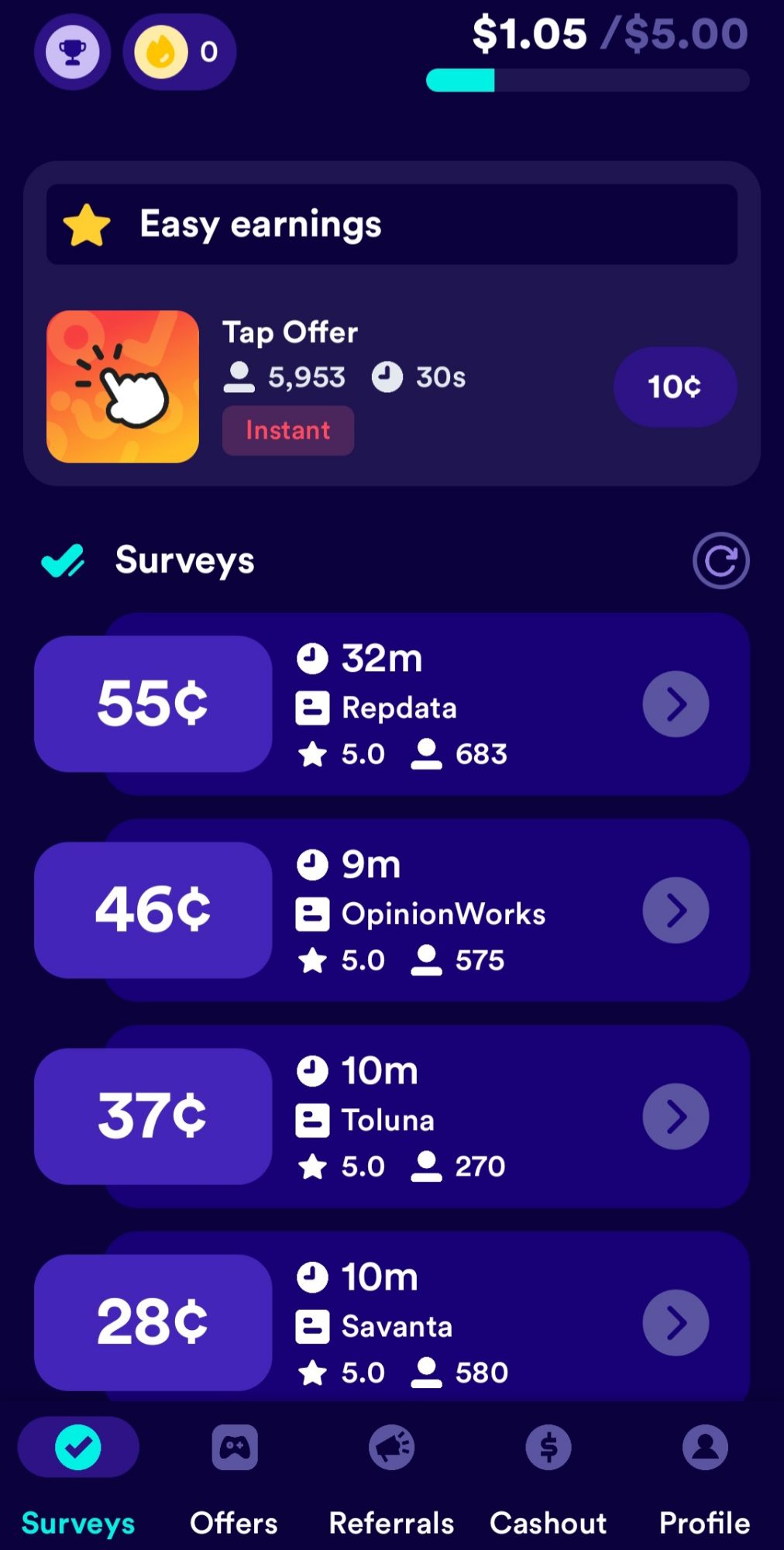Viewport: 784px width, 1550px height.
Task: Tap the earnings progress bar
Action: pyautogui.click(x=586, y=78)
